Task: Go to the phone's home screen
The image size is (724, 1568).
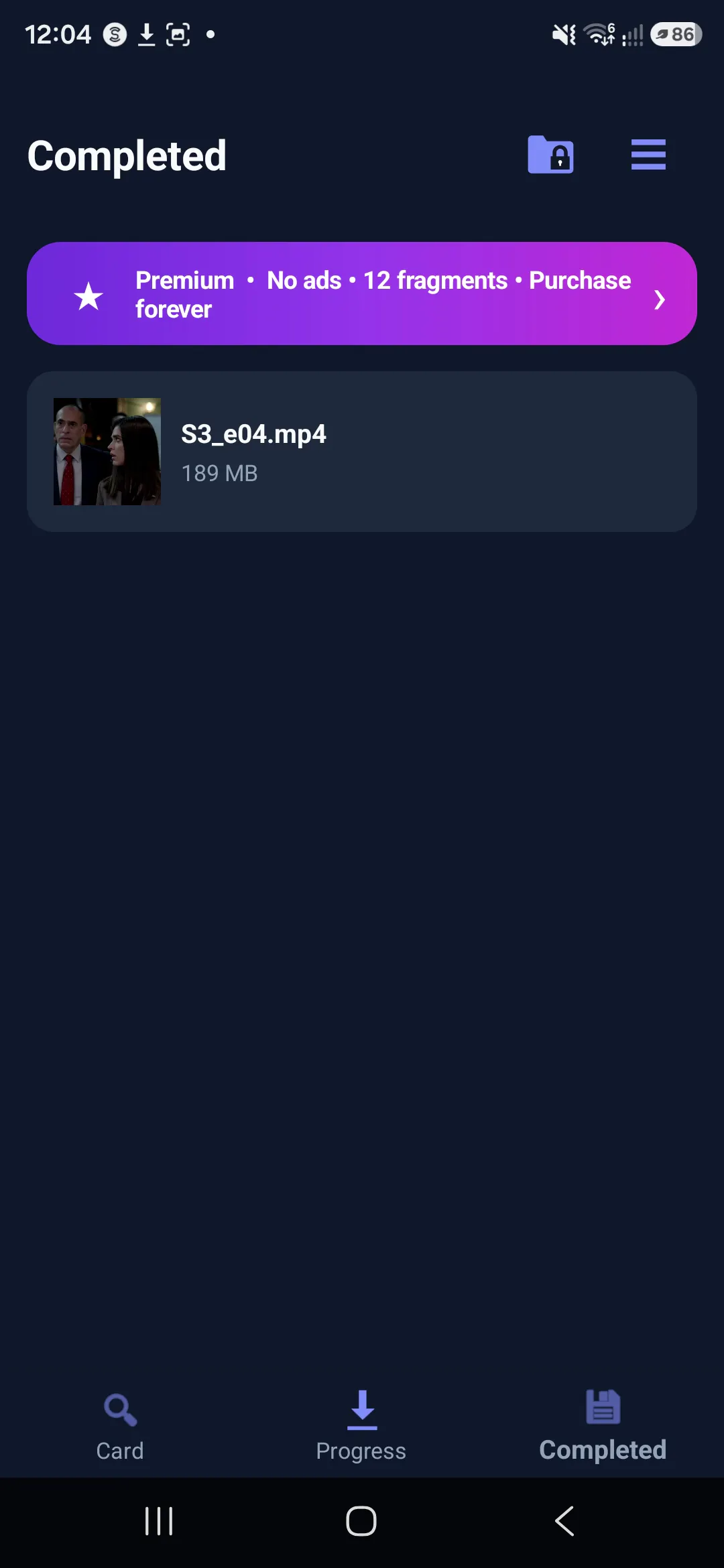Action: pos(361,1521)
